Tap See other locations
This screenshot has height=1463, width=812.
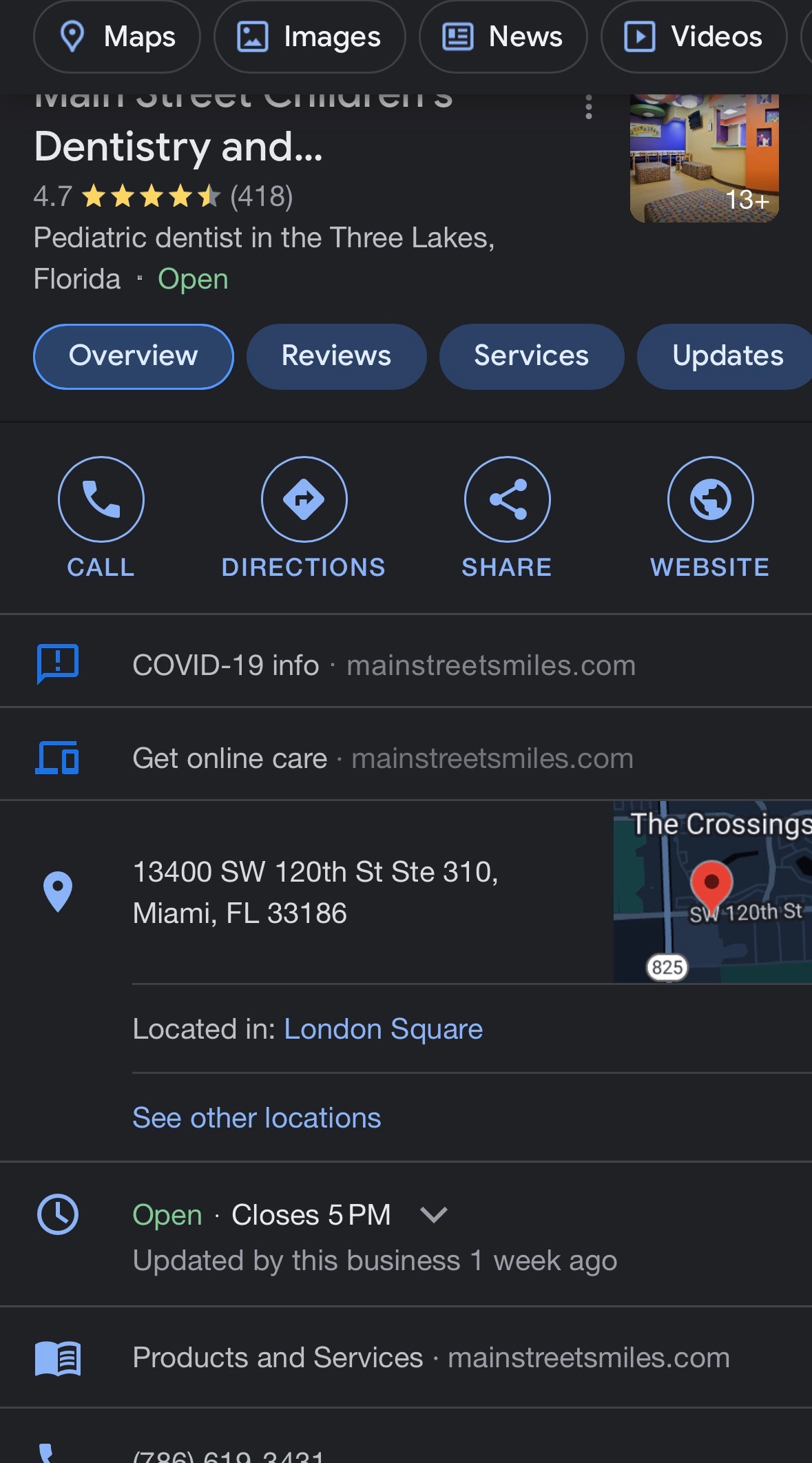256,1118
